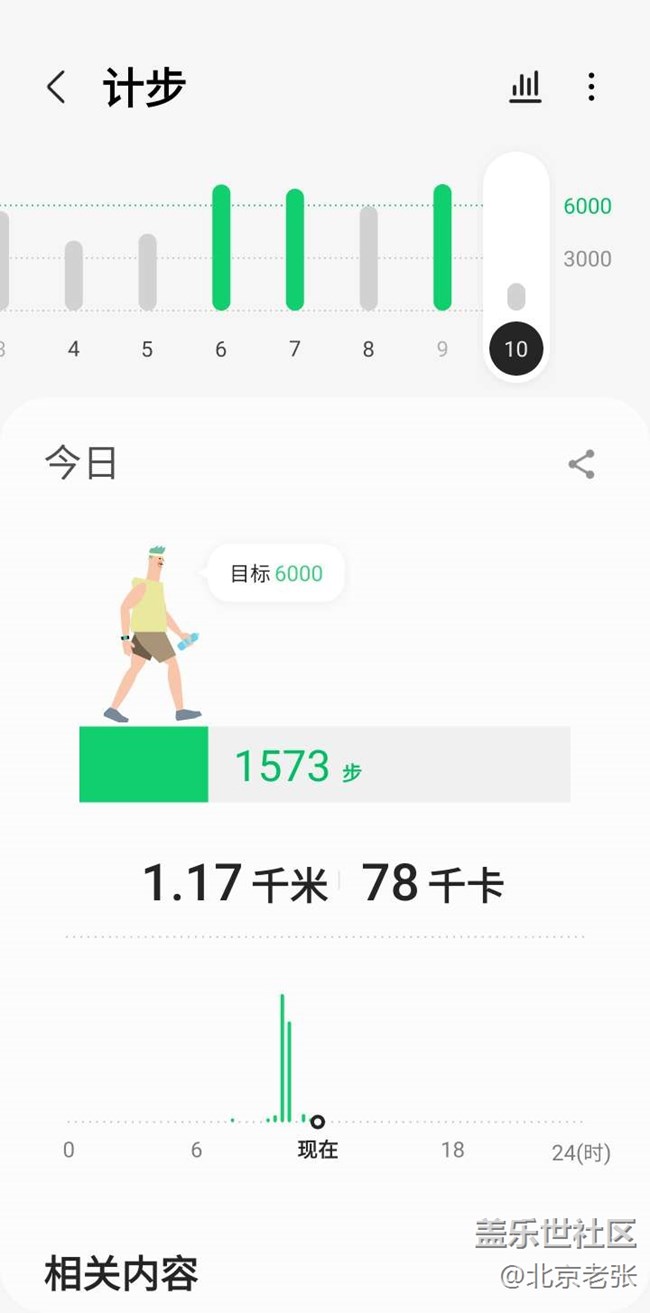
Task: Select day 10 in the step chart
Action: point(516,349)
